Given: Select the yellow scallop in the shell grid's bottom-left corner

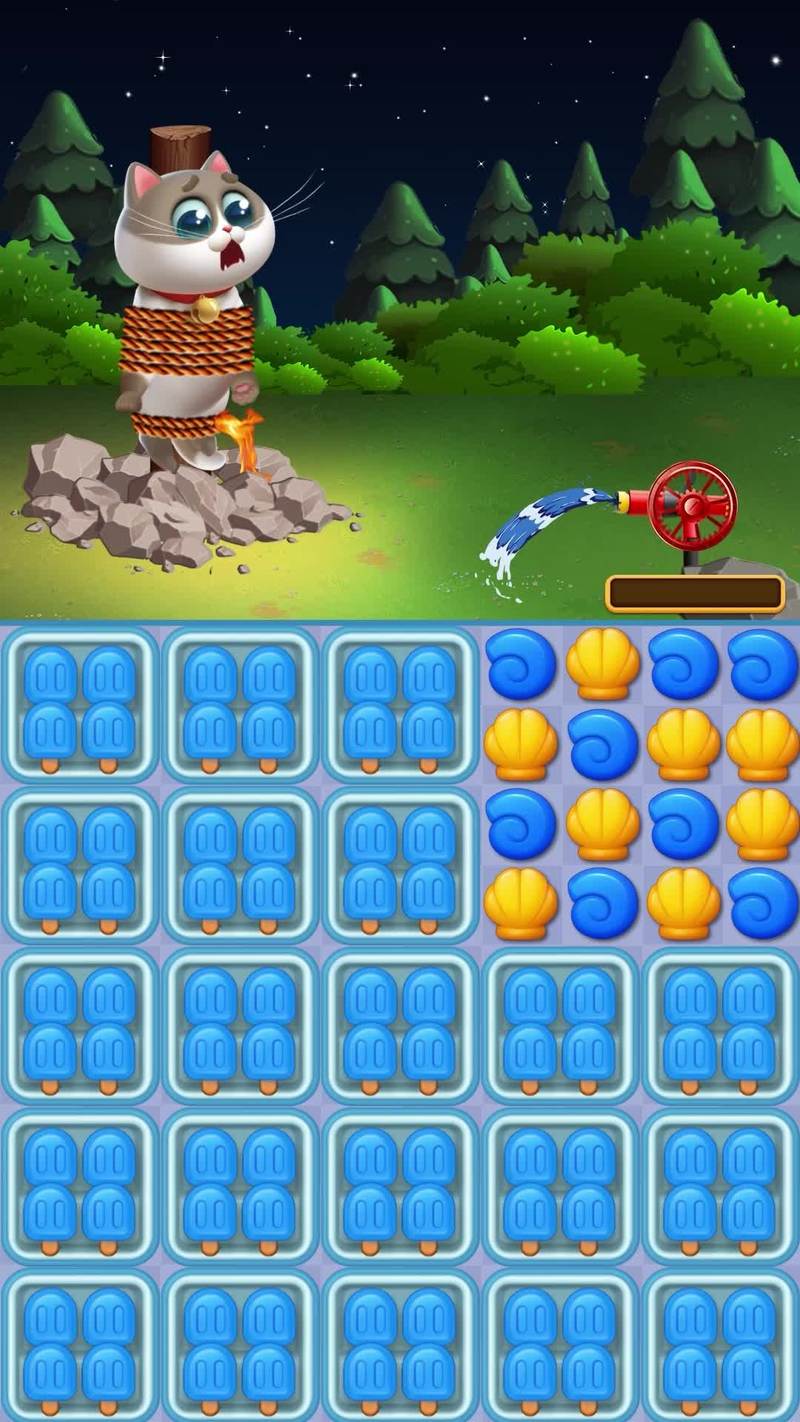Looking at the screenshot, I should pyautogui.click(x=521, y=903).
